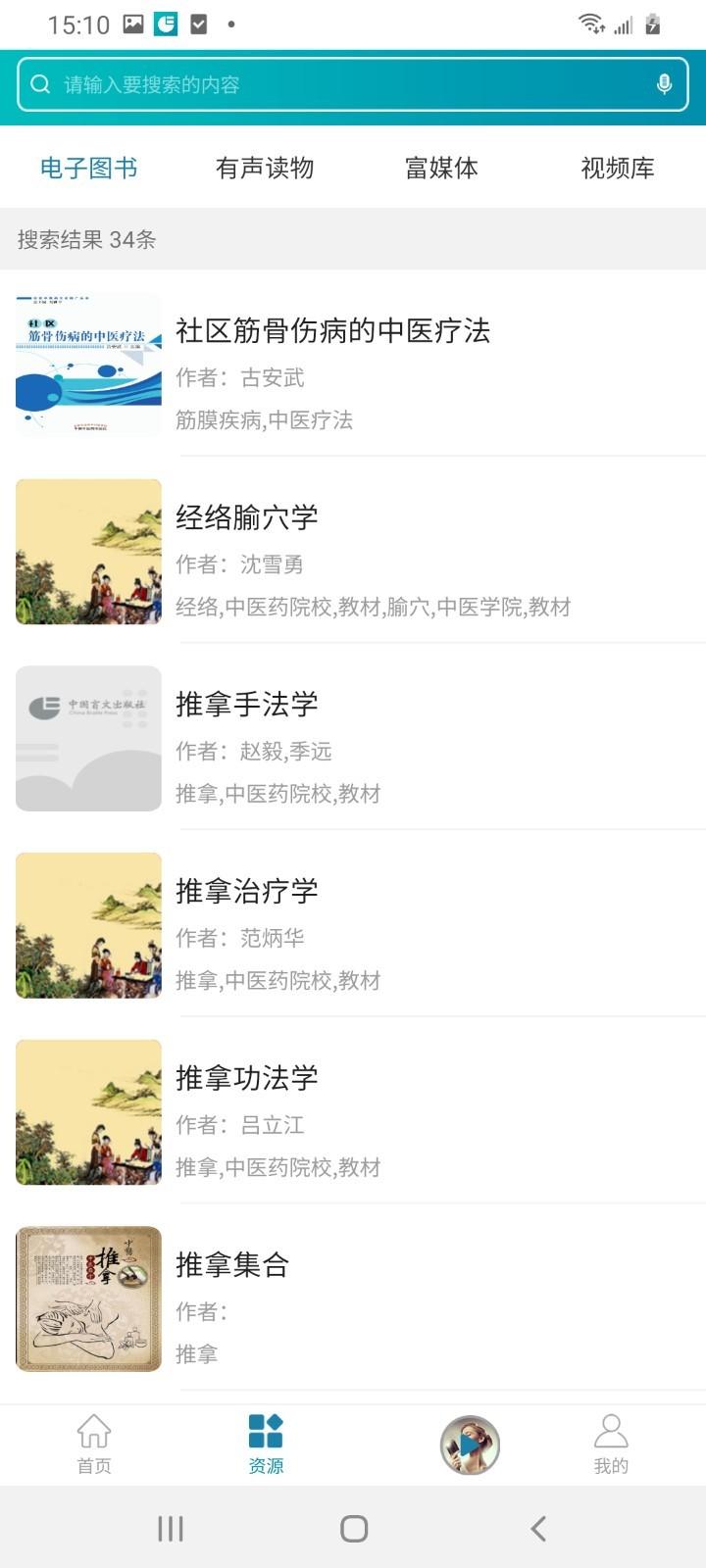This screenshot has height=1568, width=706.
Task: Tap the circular play avatar in bottom bar
Action: coord(470,1444)
